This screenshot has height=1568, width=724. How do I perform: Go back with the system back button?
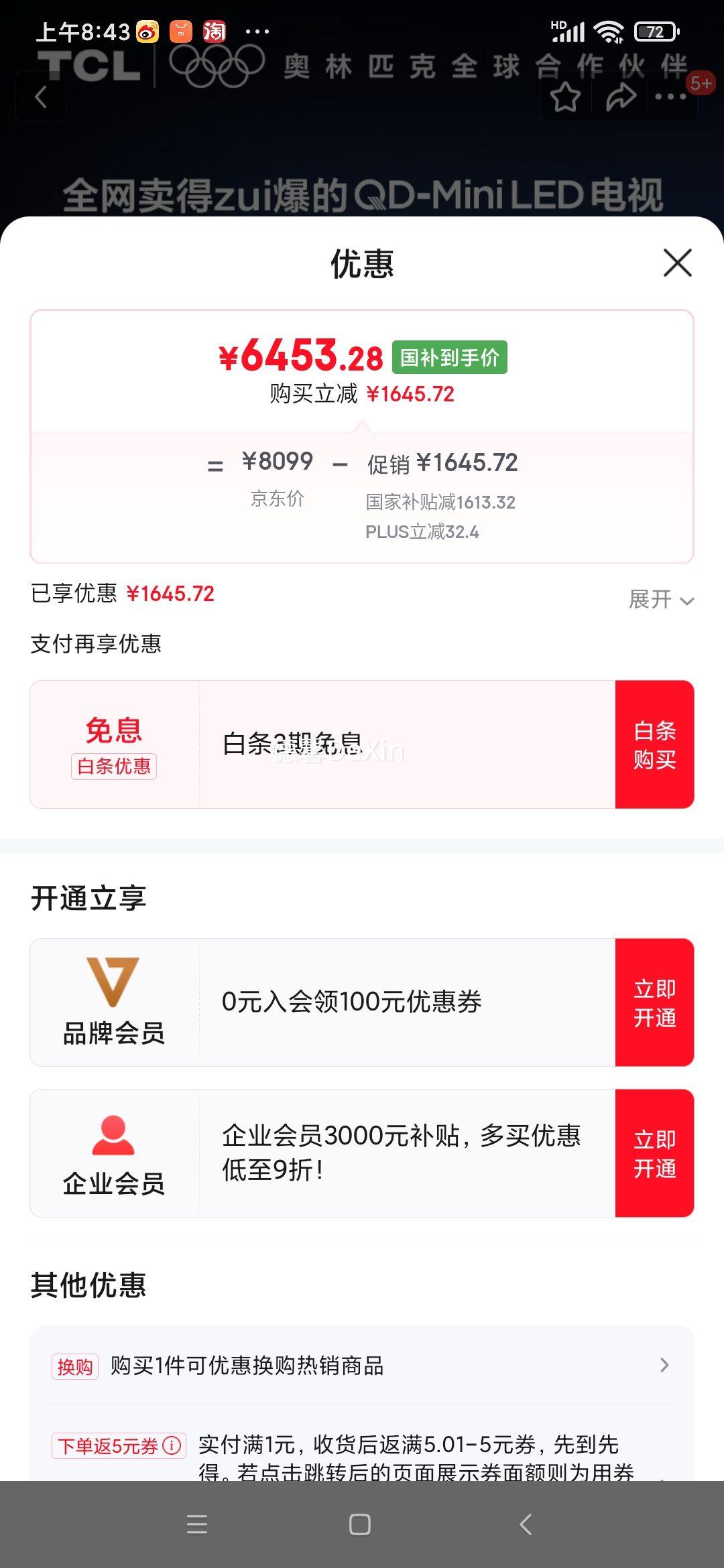coord(526,1524)
